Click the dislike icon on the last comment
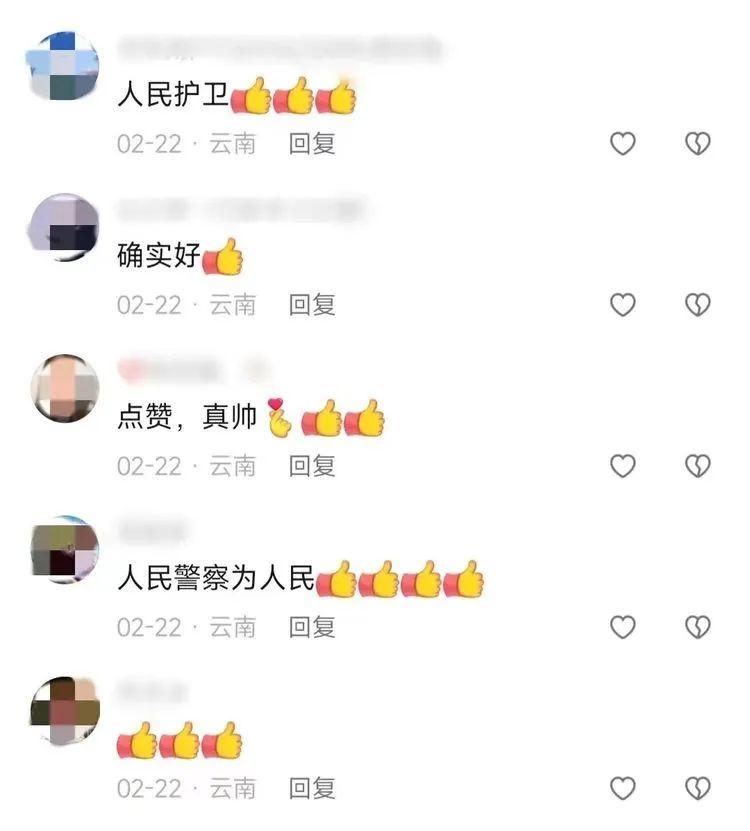Image resolution: width=750 pixels, height=831 pixels. [697, 785]
